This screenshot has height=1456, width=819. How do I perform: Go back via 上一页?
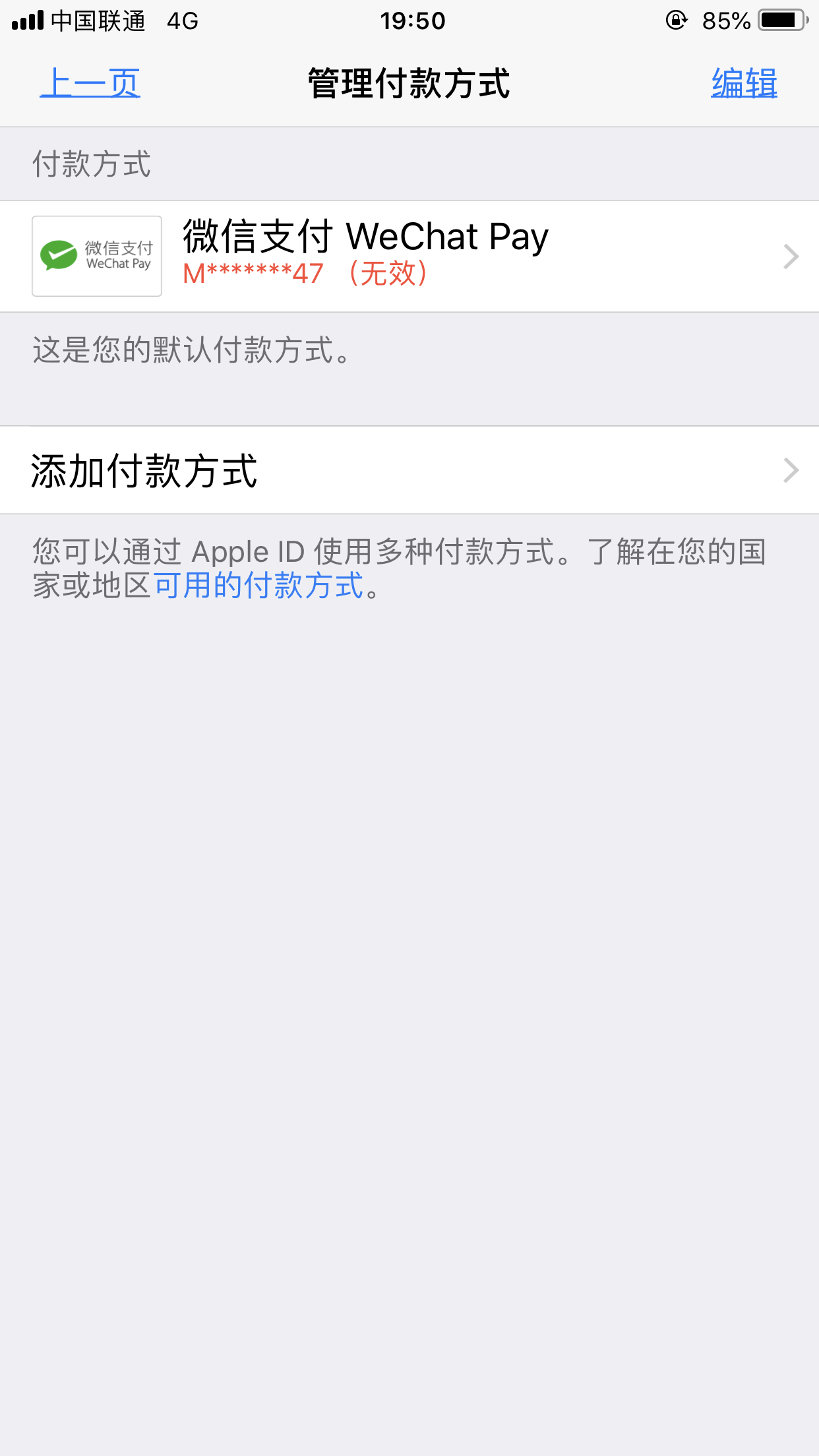tap(90, 84)
